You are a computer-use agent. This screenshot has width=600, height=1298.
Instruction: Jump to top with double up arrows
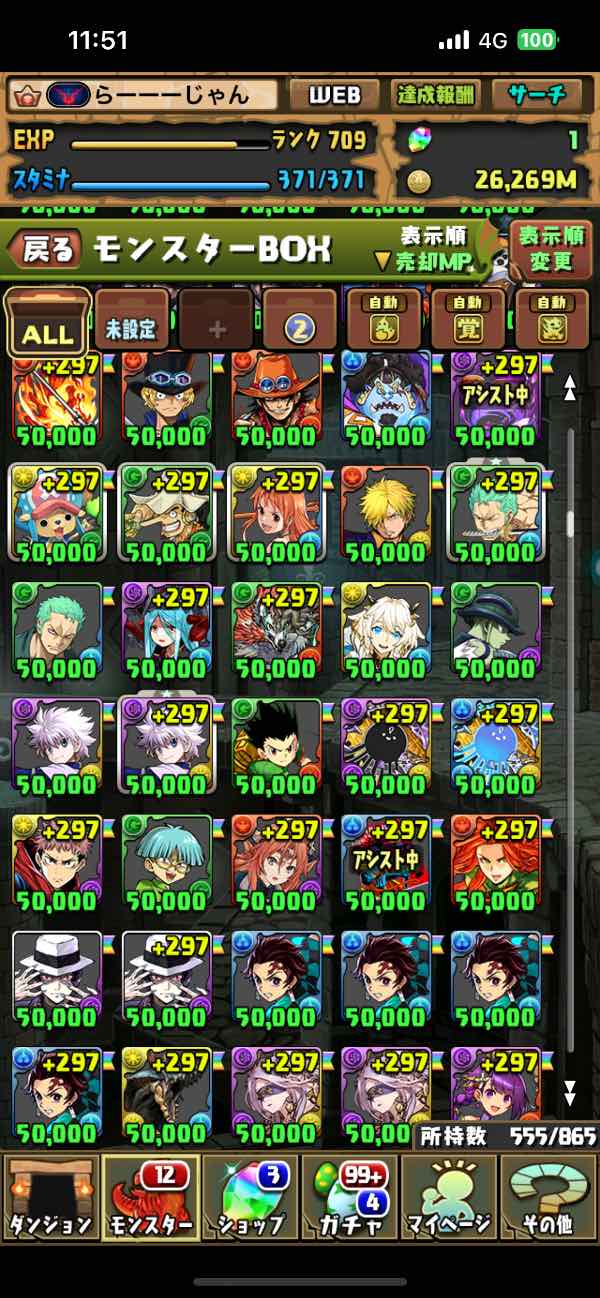(570, 388)
